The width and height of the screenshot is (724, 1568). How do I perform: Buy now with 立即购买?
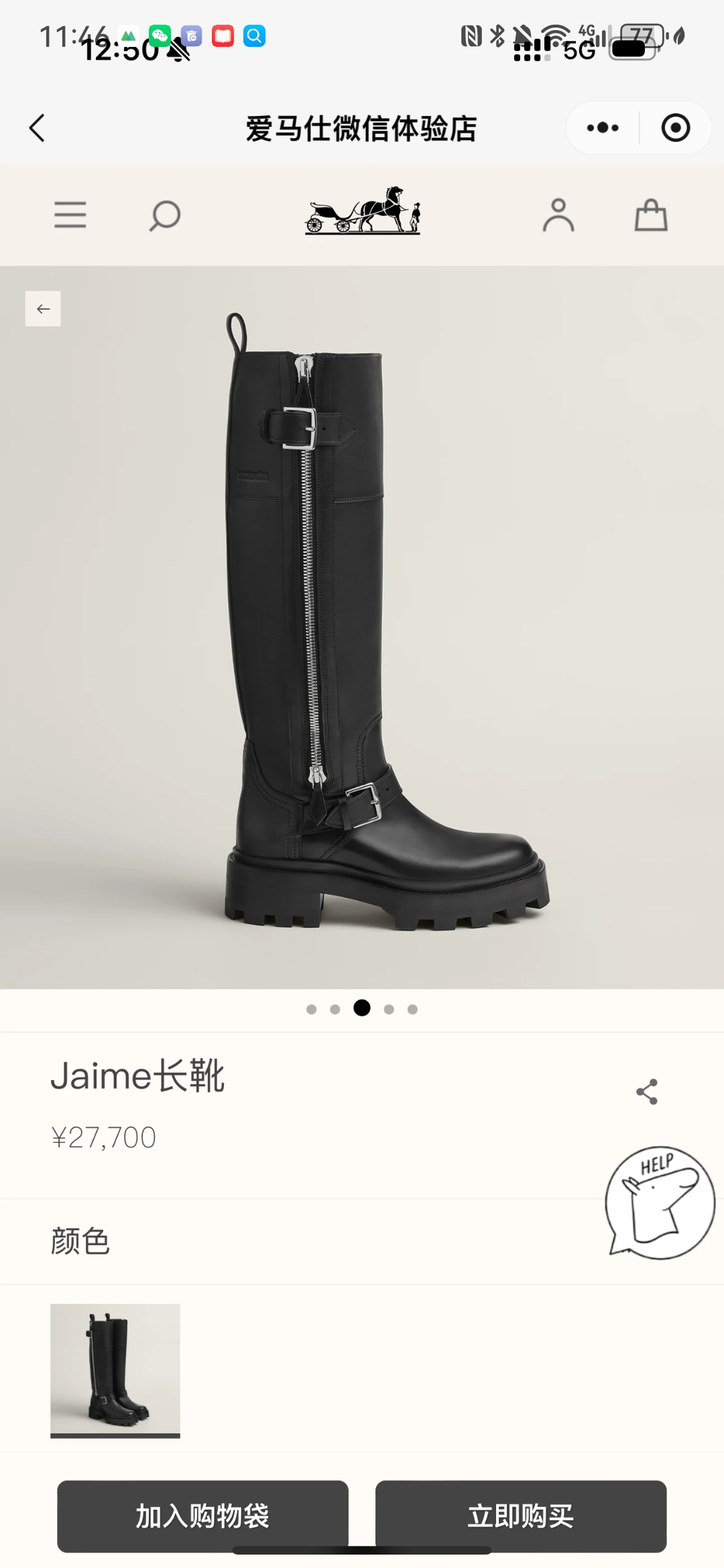[x=521, y=1516]
